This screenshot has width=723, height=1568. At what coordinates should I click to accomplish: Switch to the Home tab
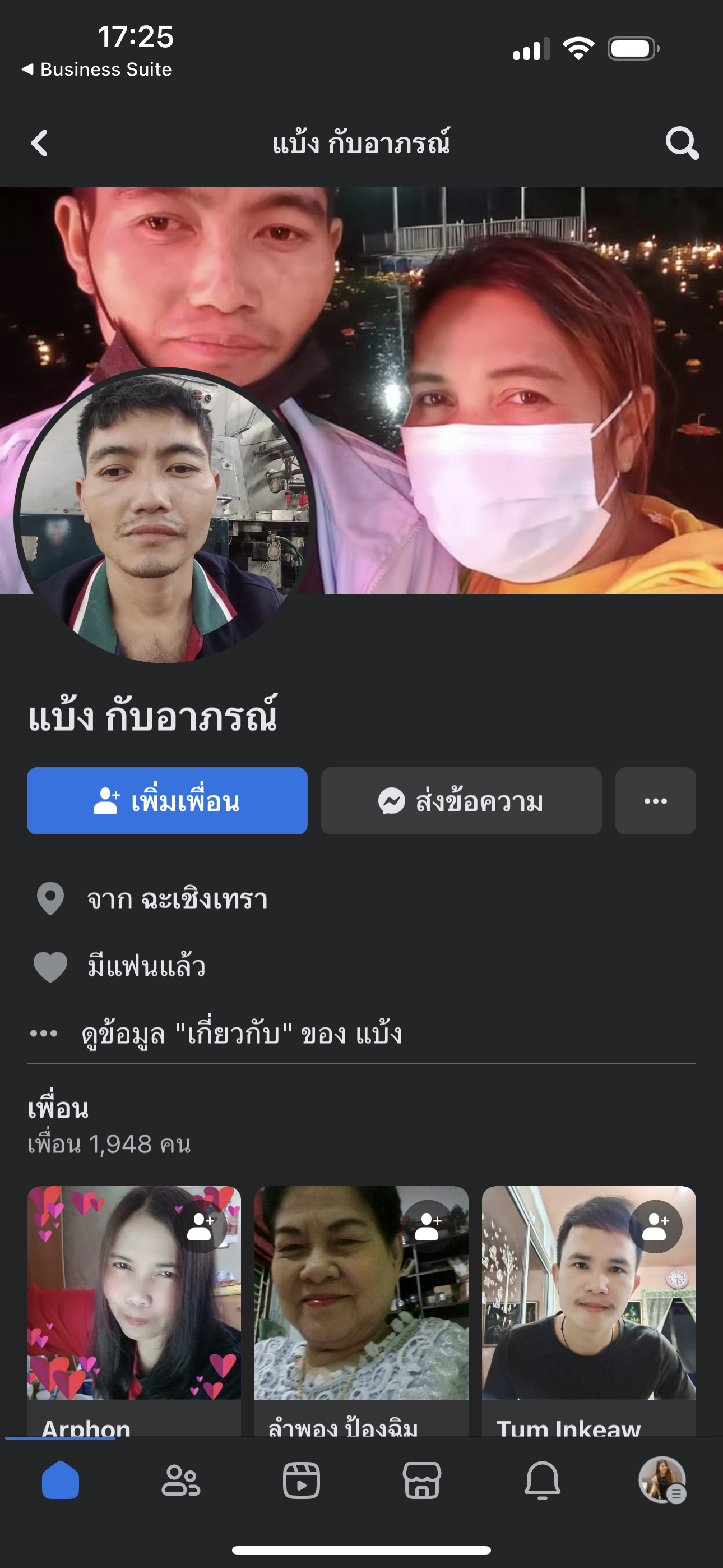[x=61, y=1481]
